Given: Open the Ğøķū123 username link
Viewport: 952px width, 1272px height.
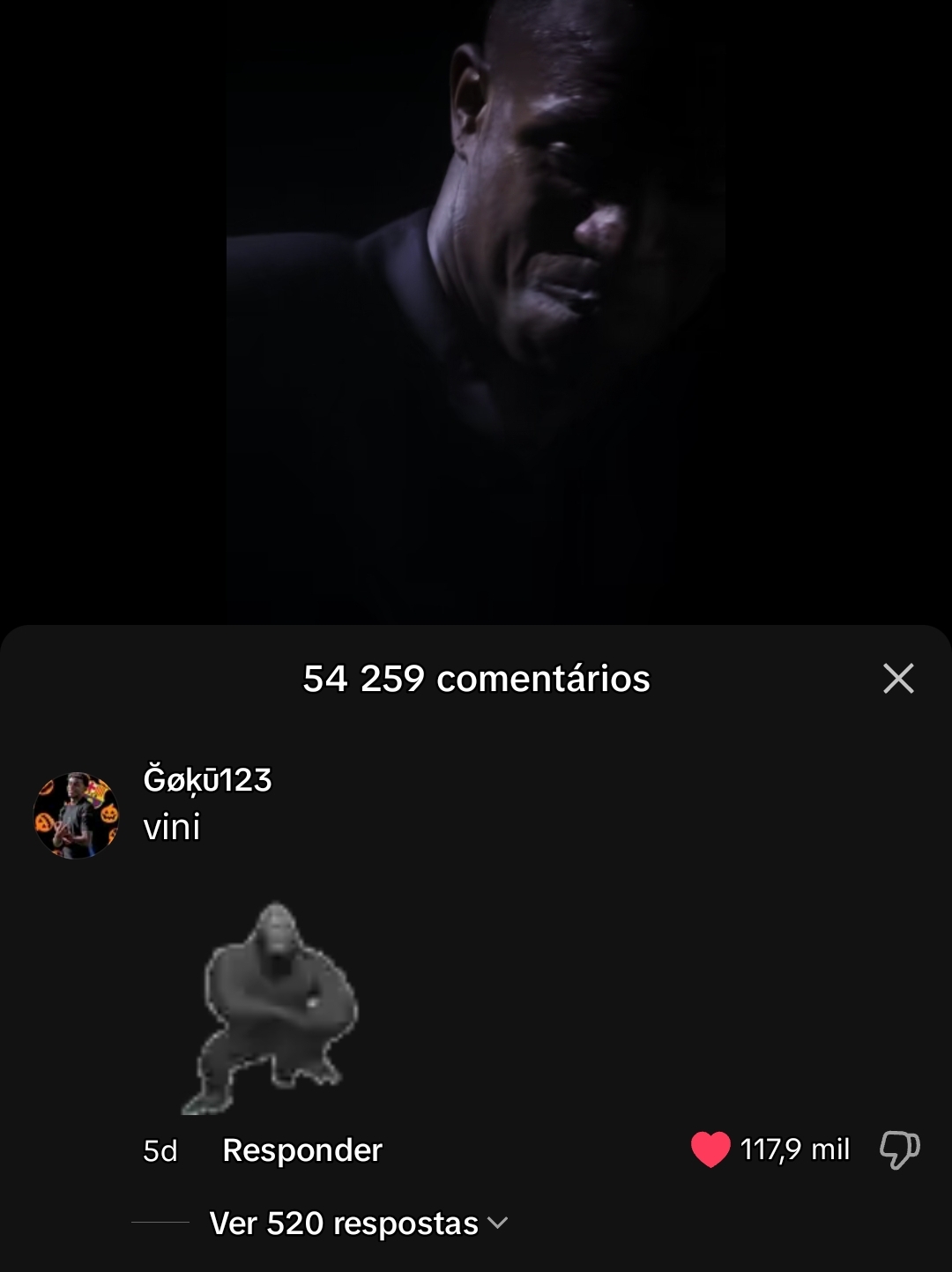Looking at the screenshot, I should (x=207, y=780).
